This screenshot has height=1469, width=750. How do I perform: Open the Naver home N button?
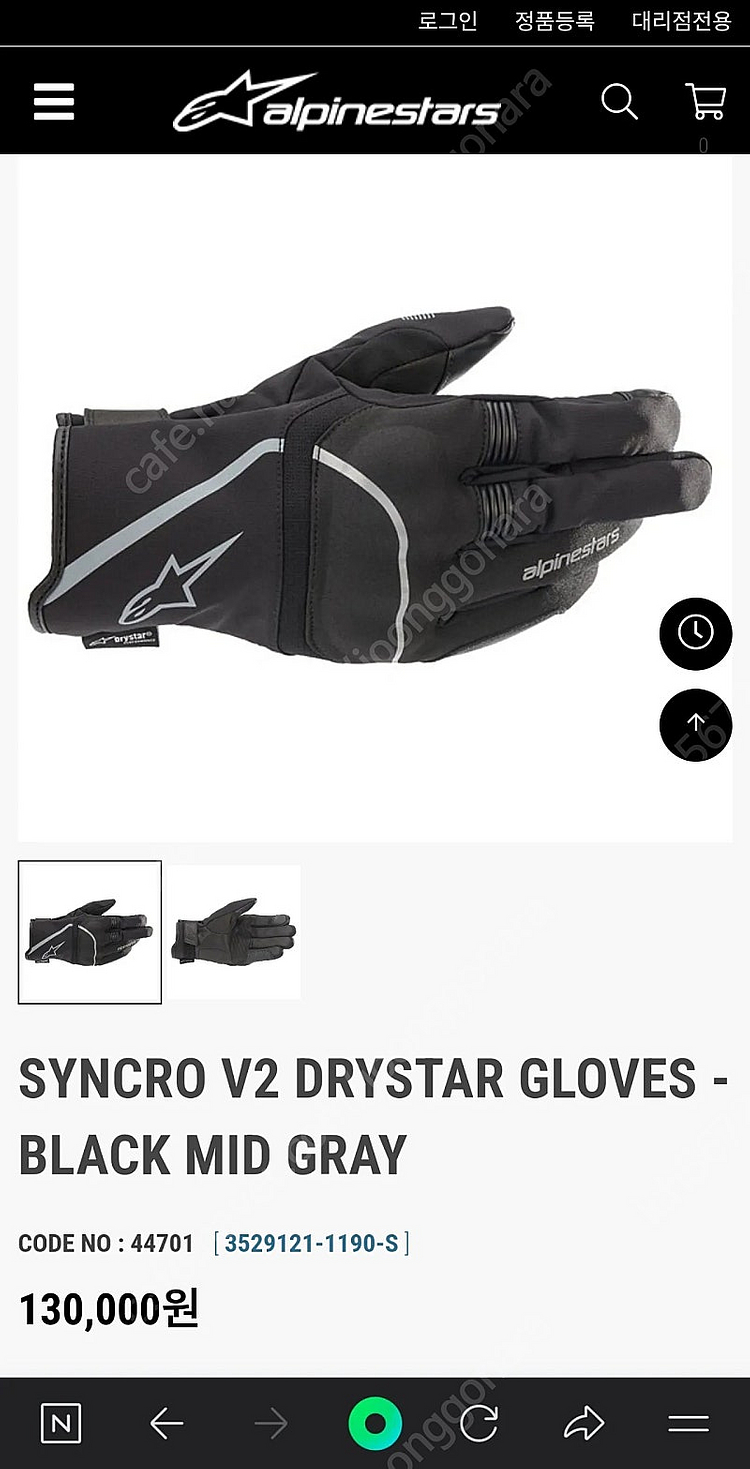pos(60,1424)
